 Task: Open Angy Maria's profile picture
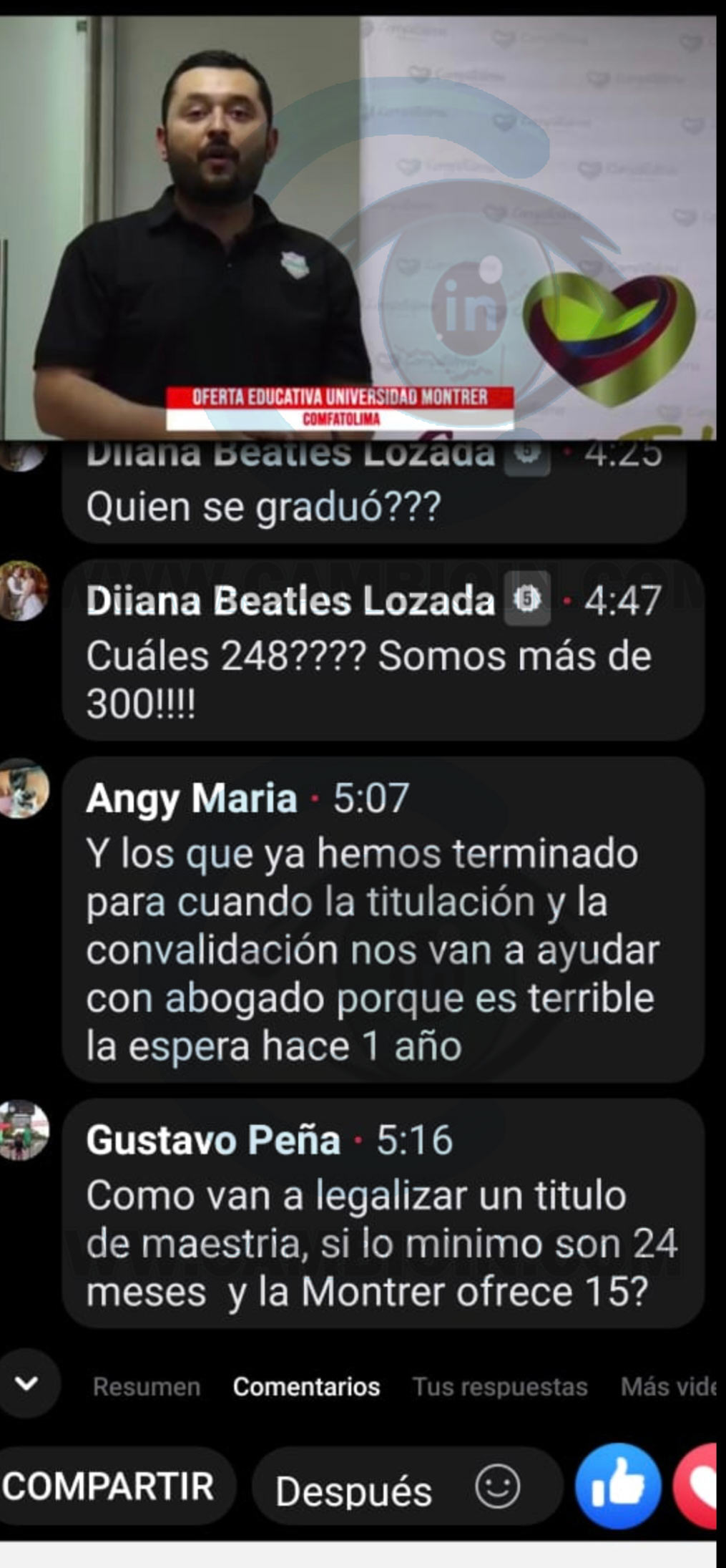click(24, 789)
